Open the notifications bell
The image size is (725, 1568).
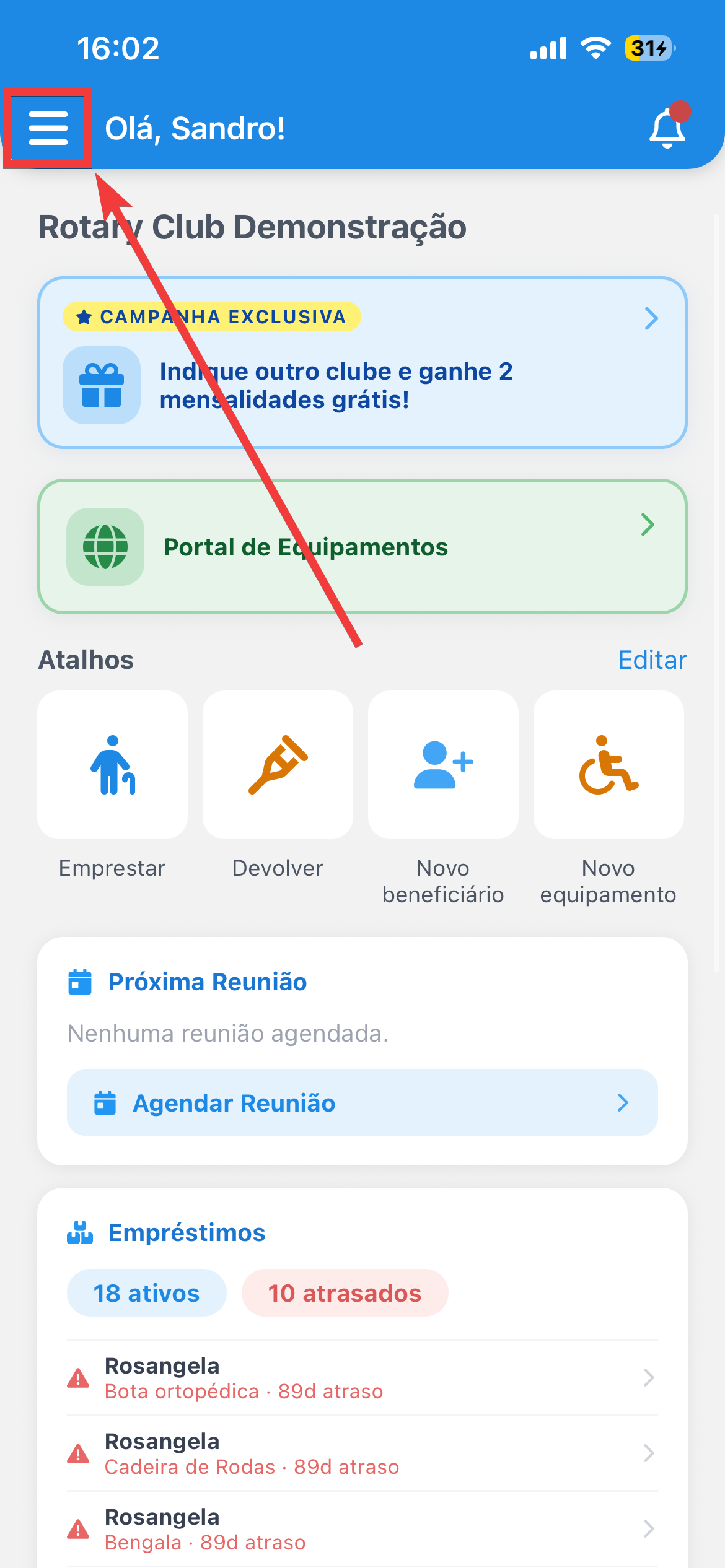667,128
